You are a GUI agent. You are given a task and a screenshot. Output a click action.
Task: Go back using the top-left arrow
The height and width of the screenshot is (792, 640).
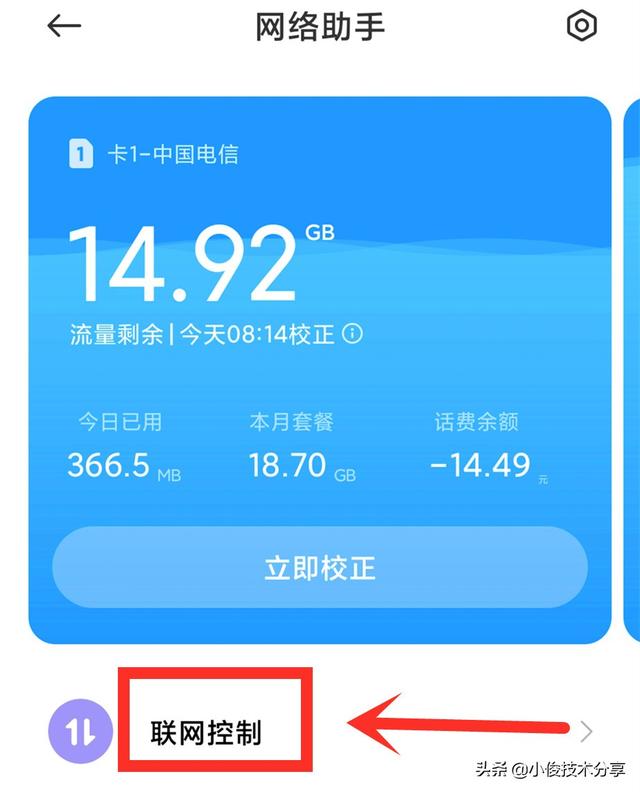coord(64,26)
